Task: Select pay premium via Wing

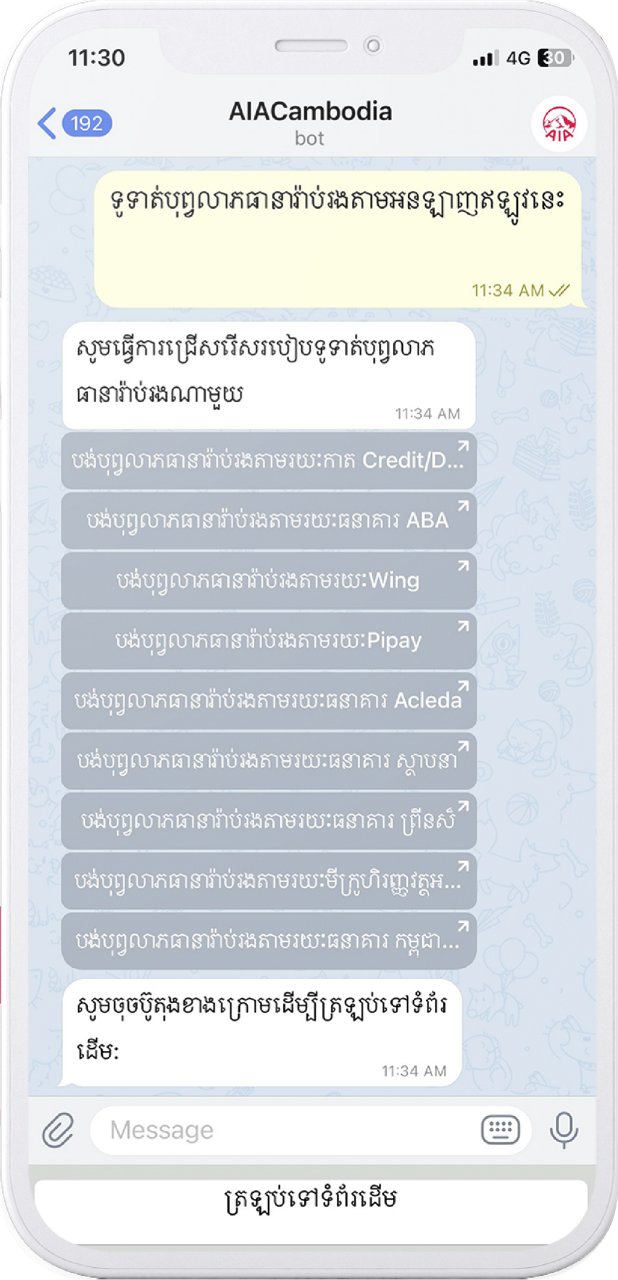Action: 269,581
